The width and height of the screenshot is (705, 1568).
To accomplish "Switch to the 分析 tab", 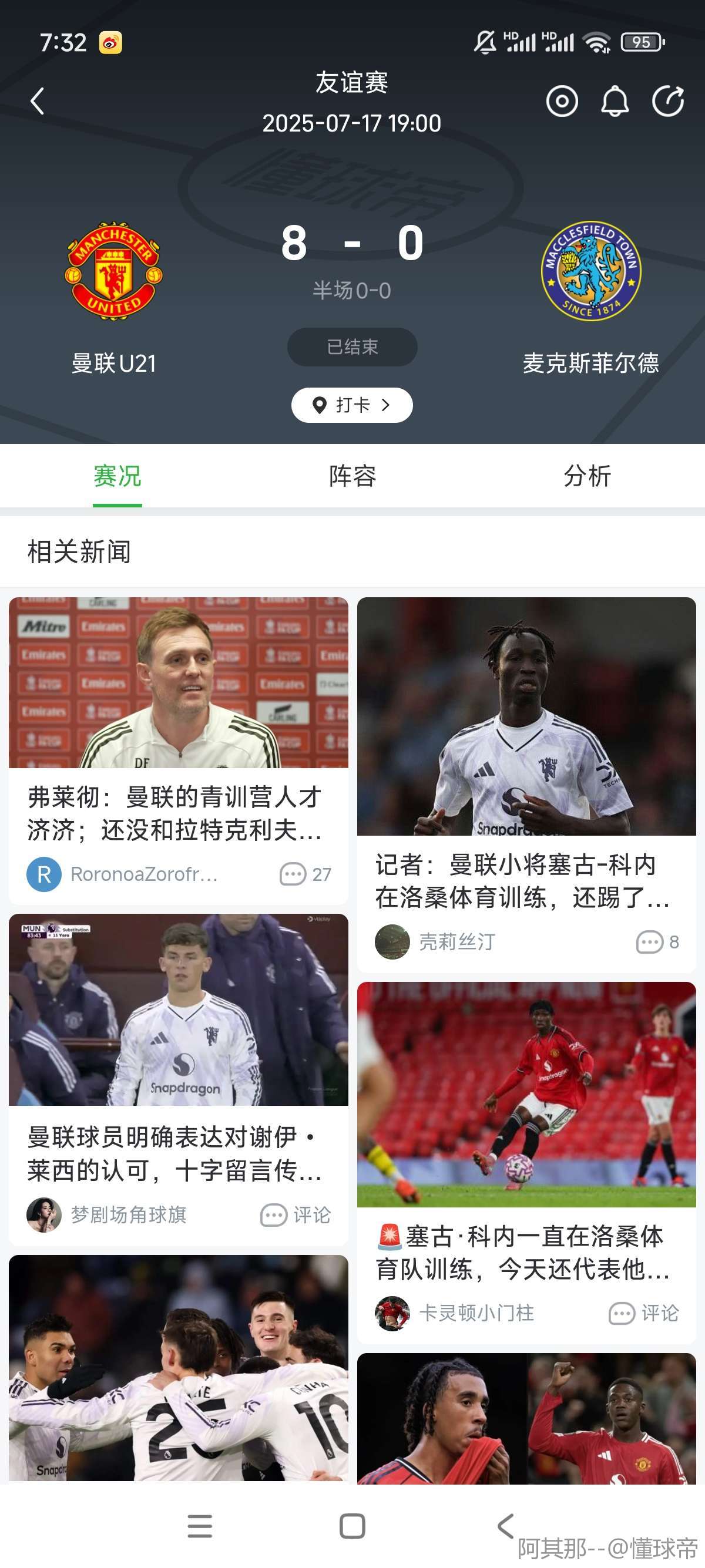I will tap(587, 476).
